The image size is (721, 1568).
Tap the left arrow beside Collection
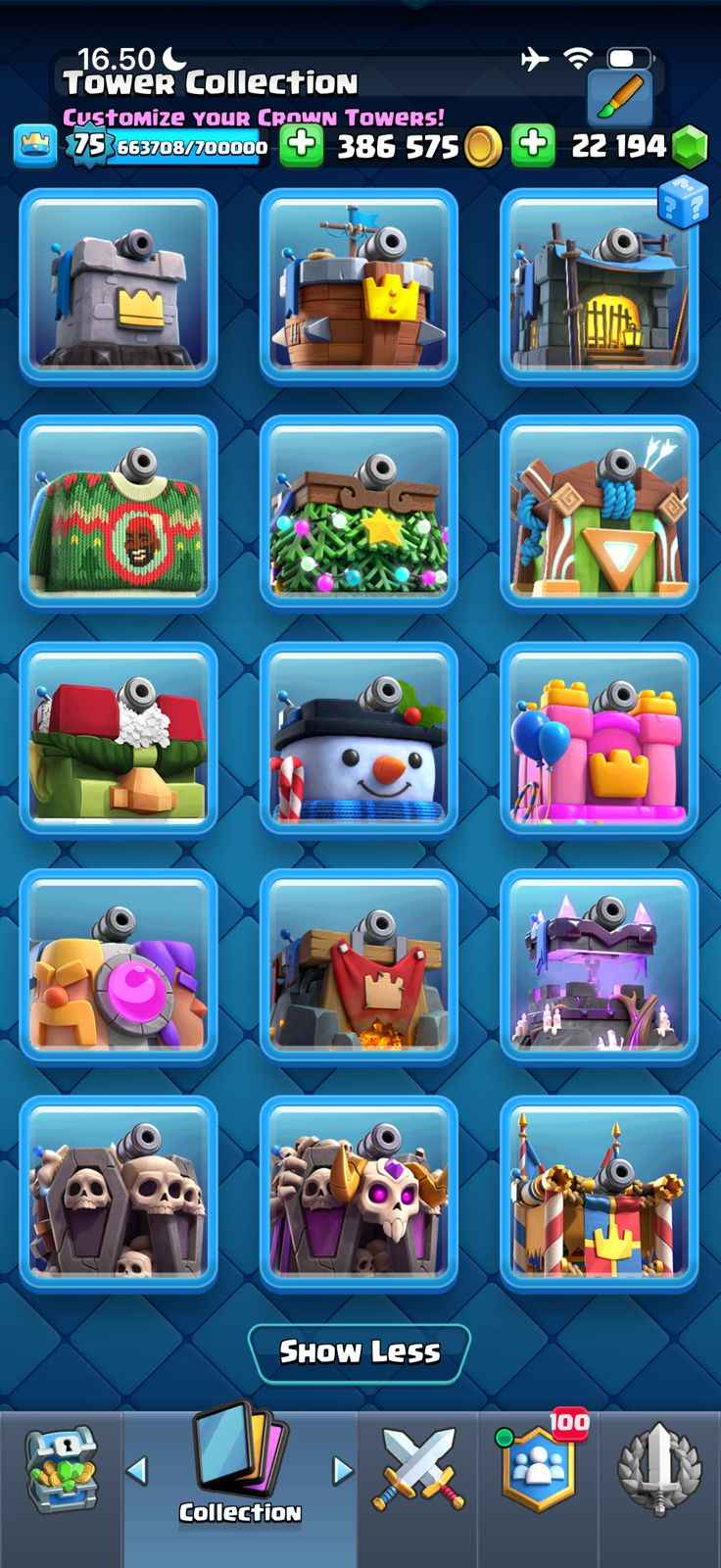[x=137, y=1470]
